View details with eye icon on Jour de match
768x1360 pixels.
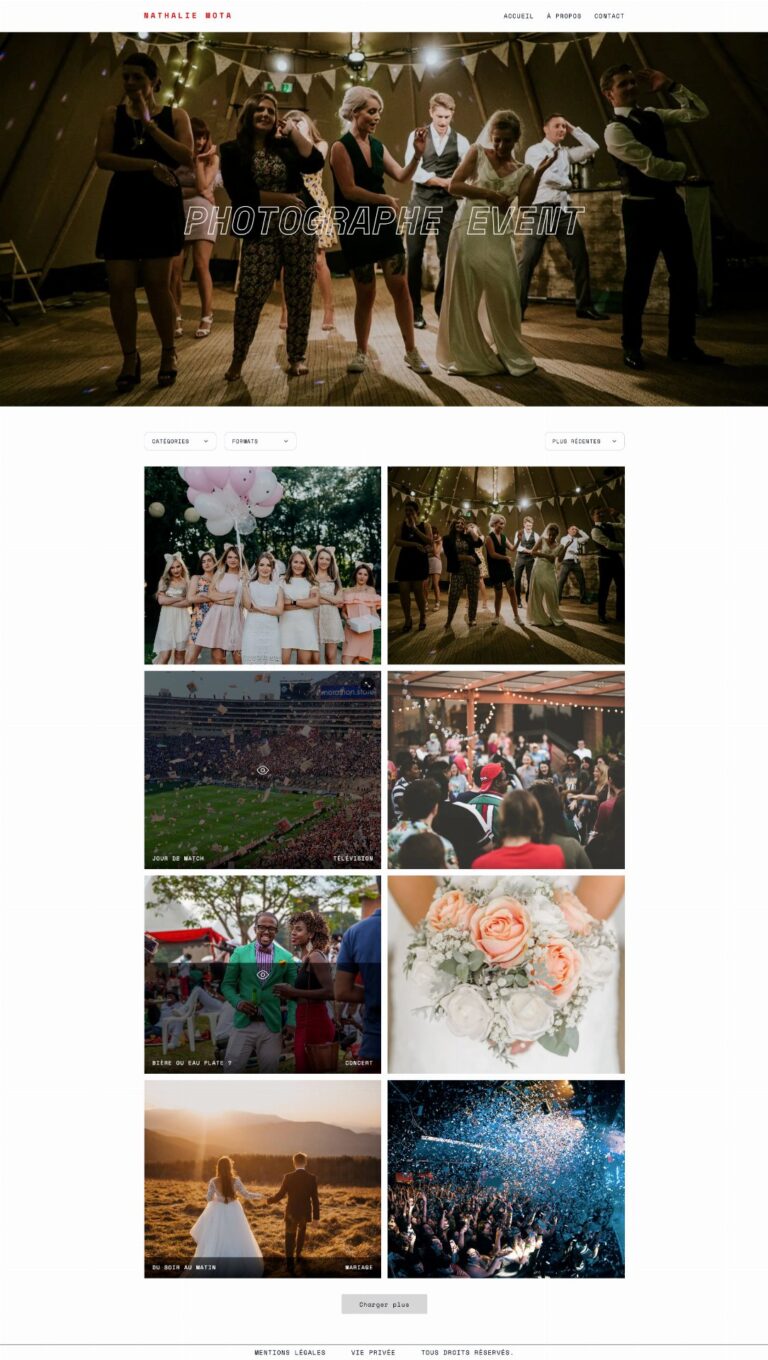pyautogui.click(x=263, y=770)
